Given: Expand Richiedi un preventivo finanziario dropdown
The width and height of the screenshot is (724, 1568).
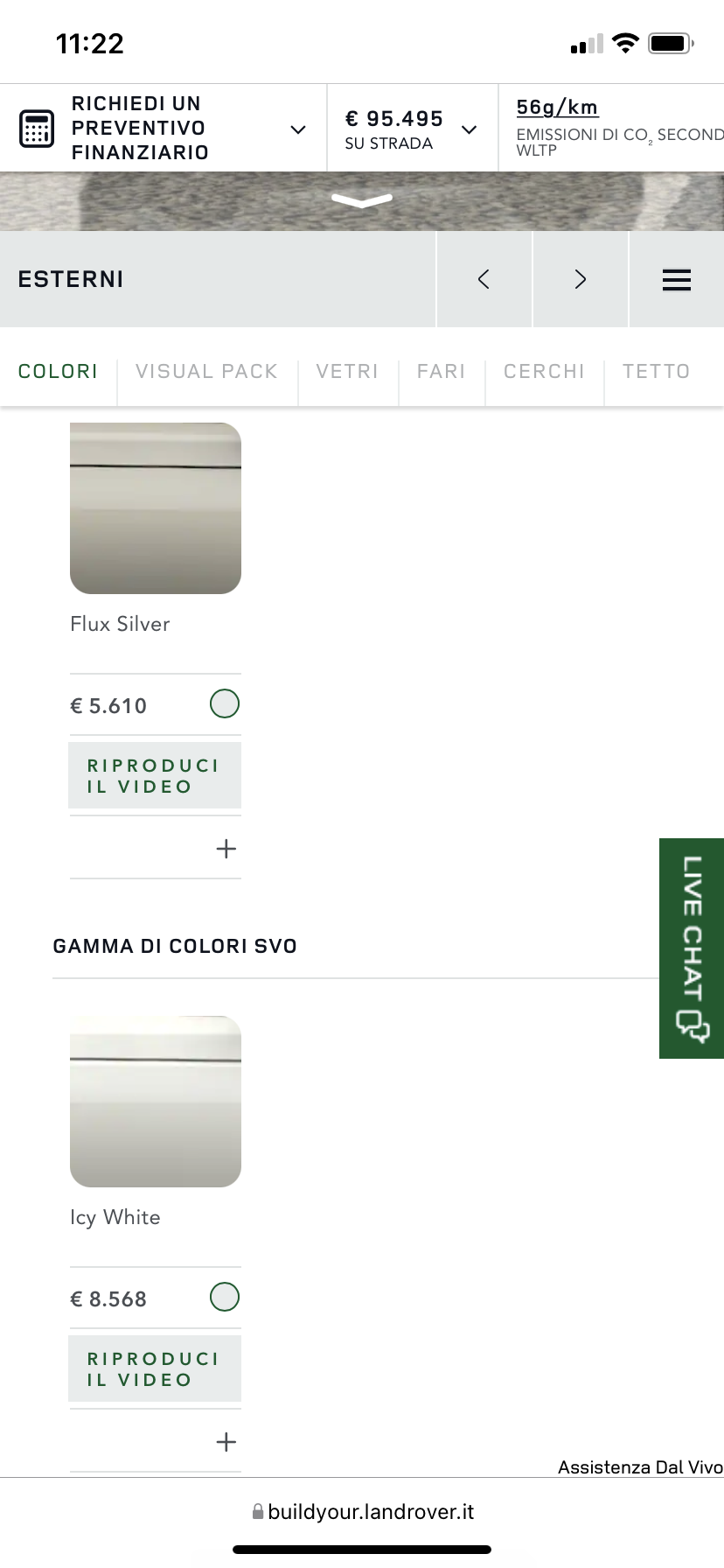Looking at the screenshot, I should [x=164, y=129].
